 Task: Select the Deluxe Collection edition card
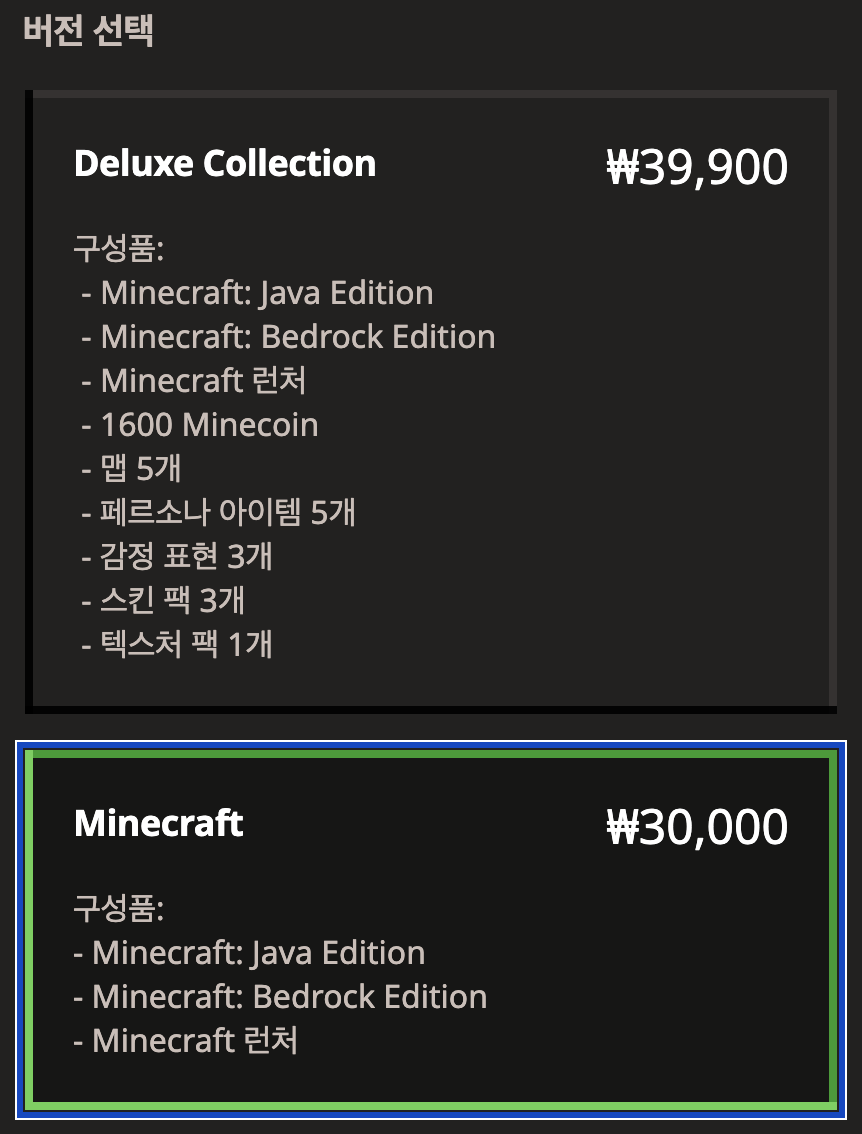(x=431, y=400)
